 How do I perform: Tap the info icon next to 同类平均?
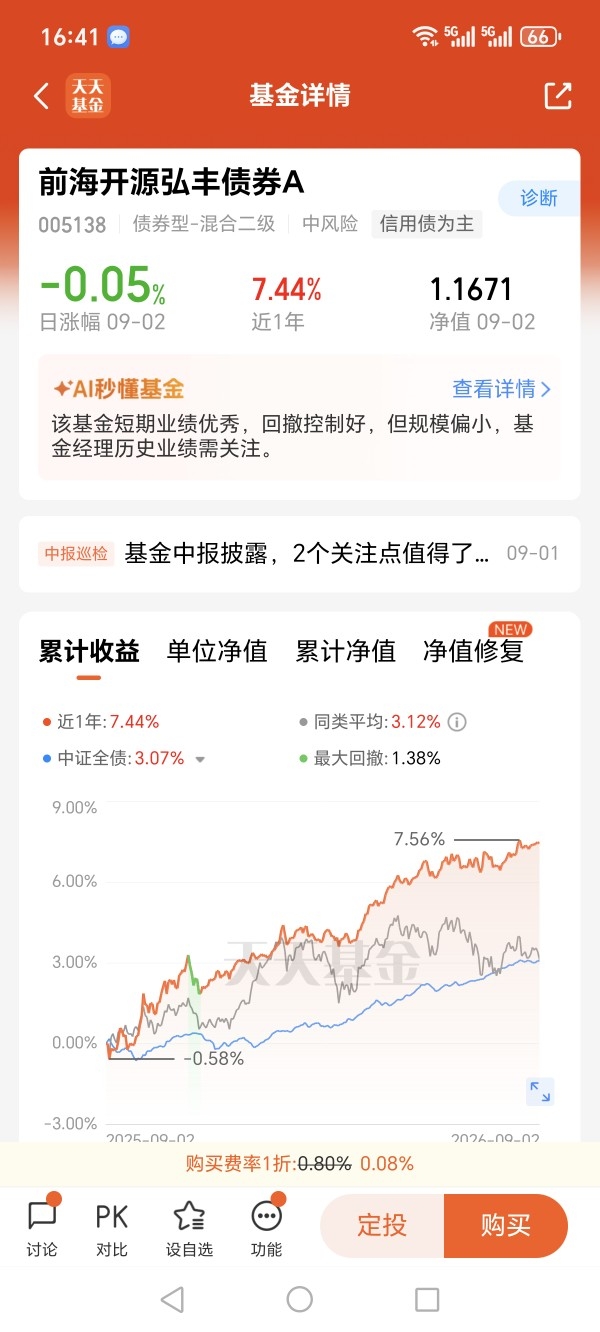click(x=457, y=722)
